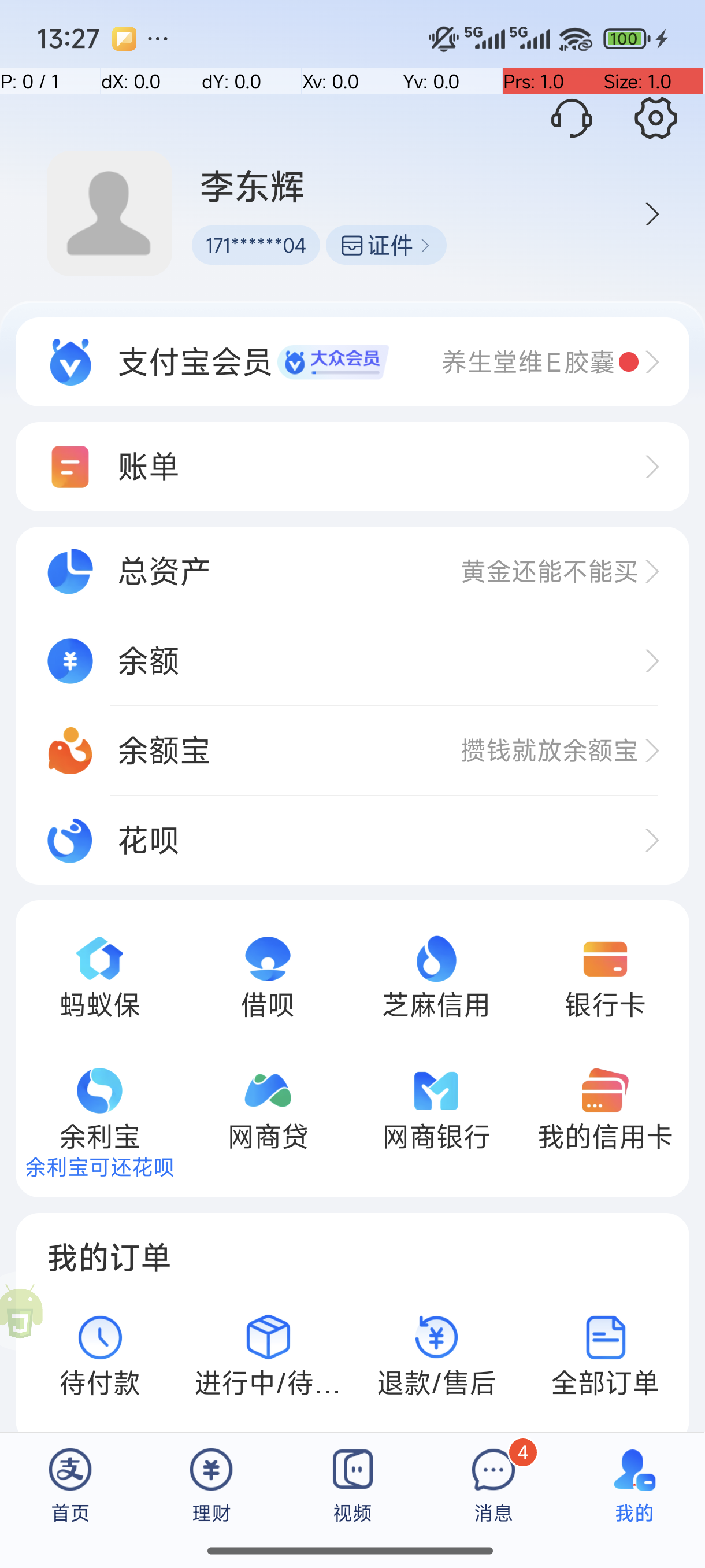
Task: Open 支付宝会员 membership row
Action: [352, 362]
